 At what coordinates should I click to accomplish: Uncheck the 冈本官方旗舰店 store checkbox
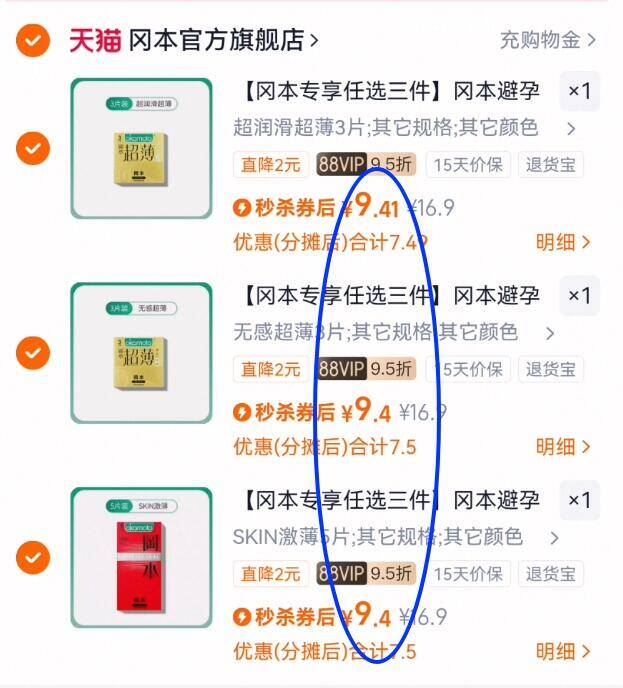point(33,41)
